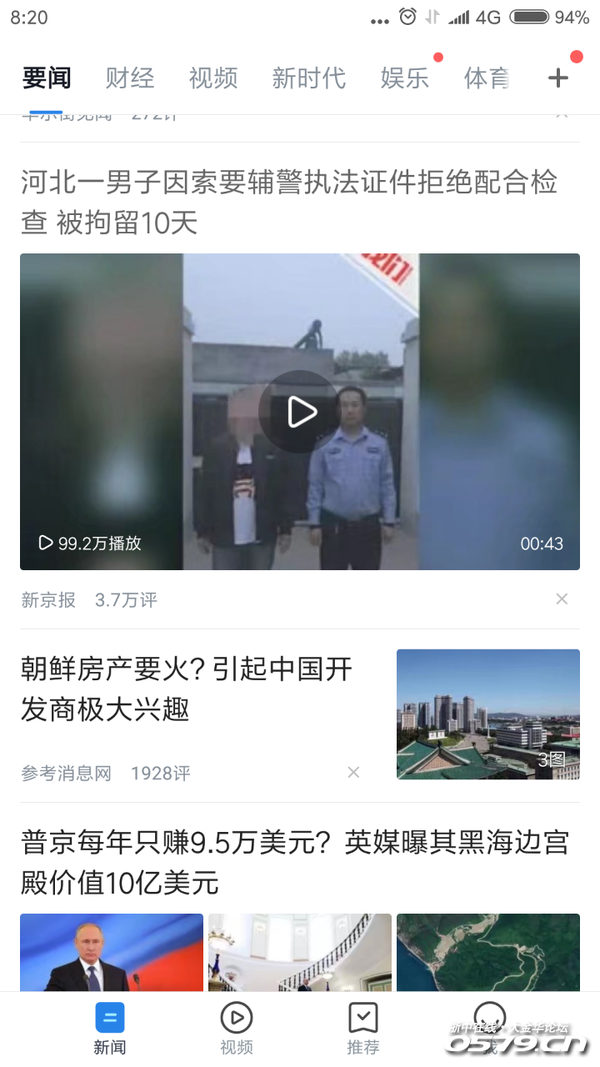Tap the 要闻 tab

(47, 78)
